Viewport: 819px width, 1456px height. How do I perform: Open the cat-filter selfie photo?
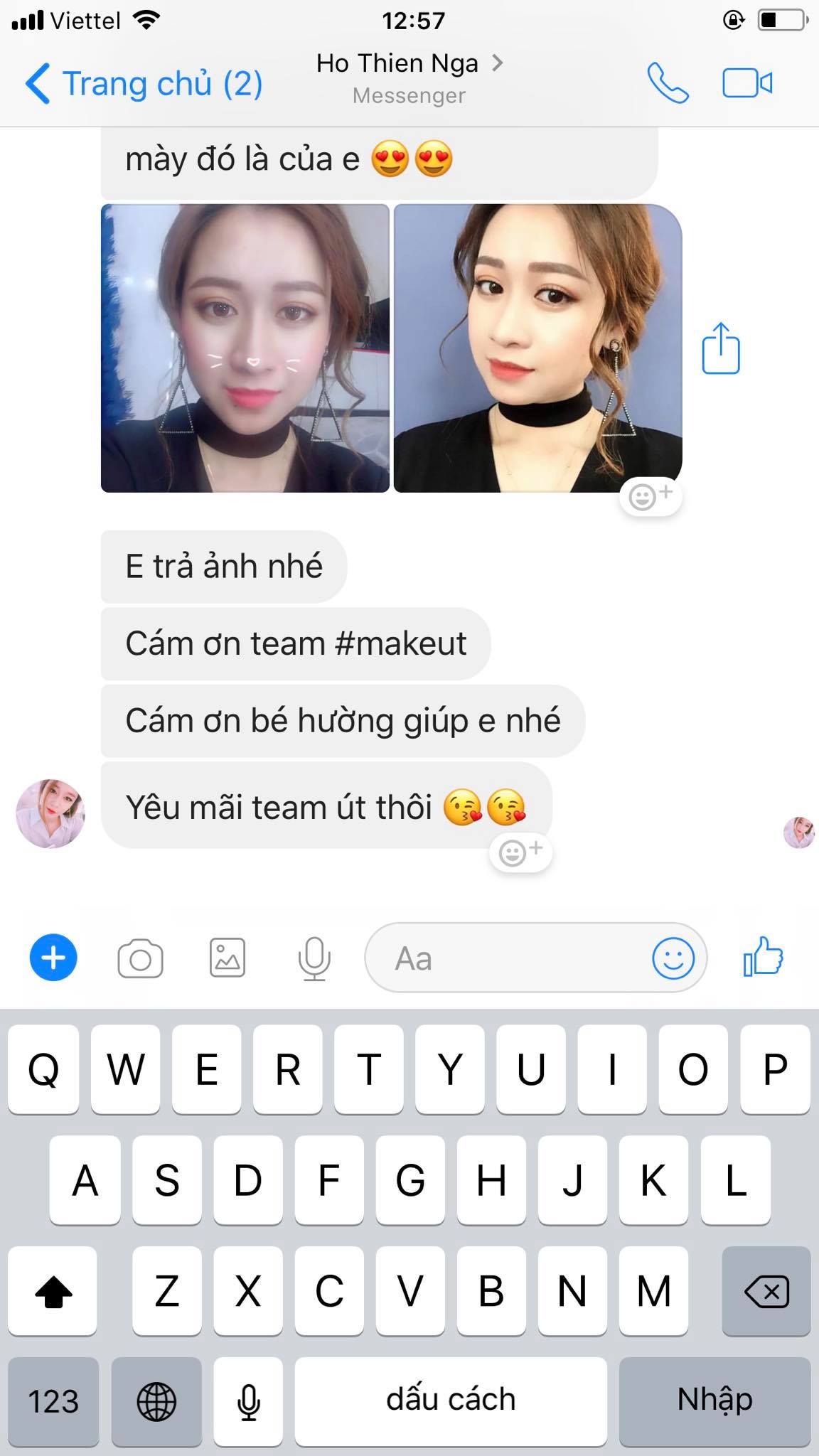coord(245,348)
